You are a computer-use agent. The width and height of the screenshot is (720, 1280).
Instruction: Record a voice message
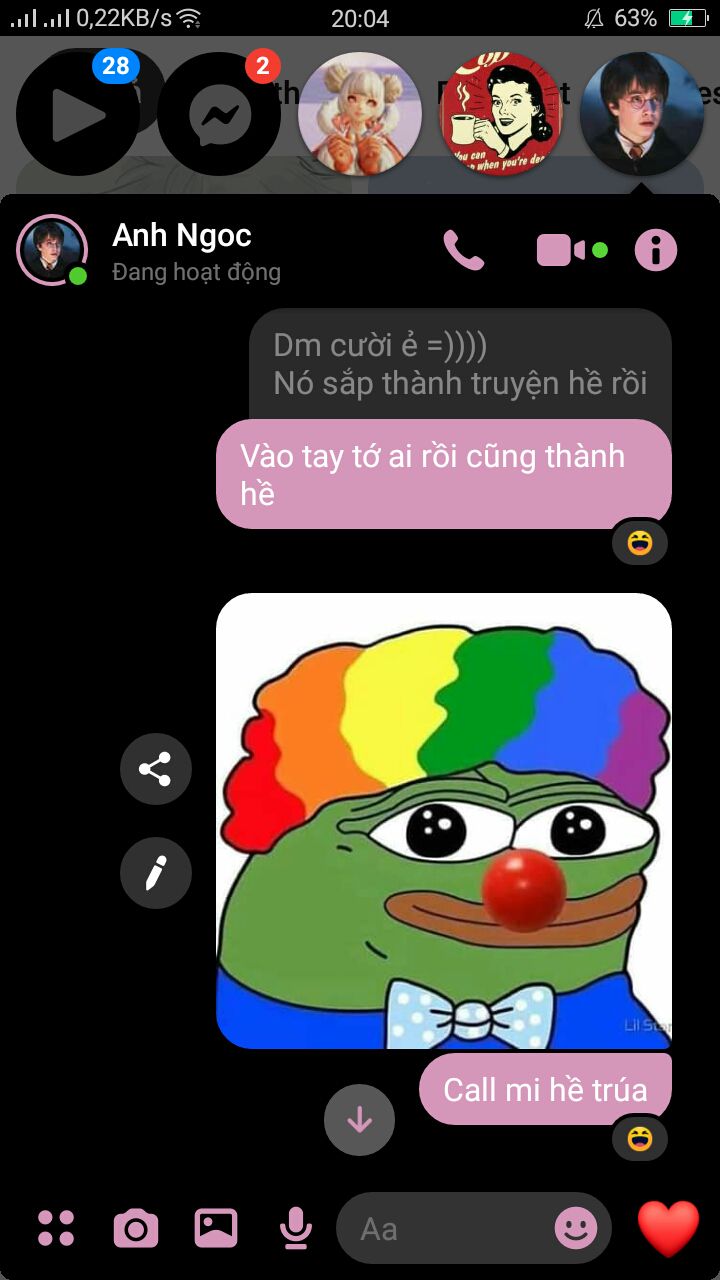(295, 1228)
